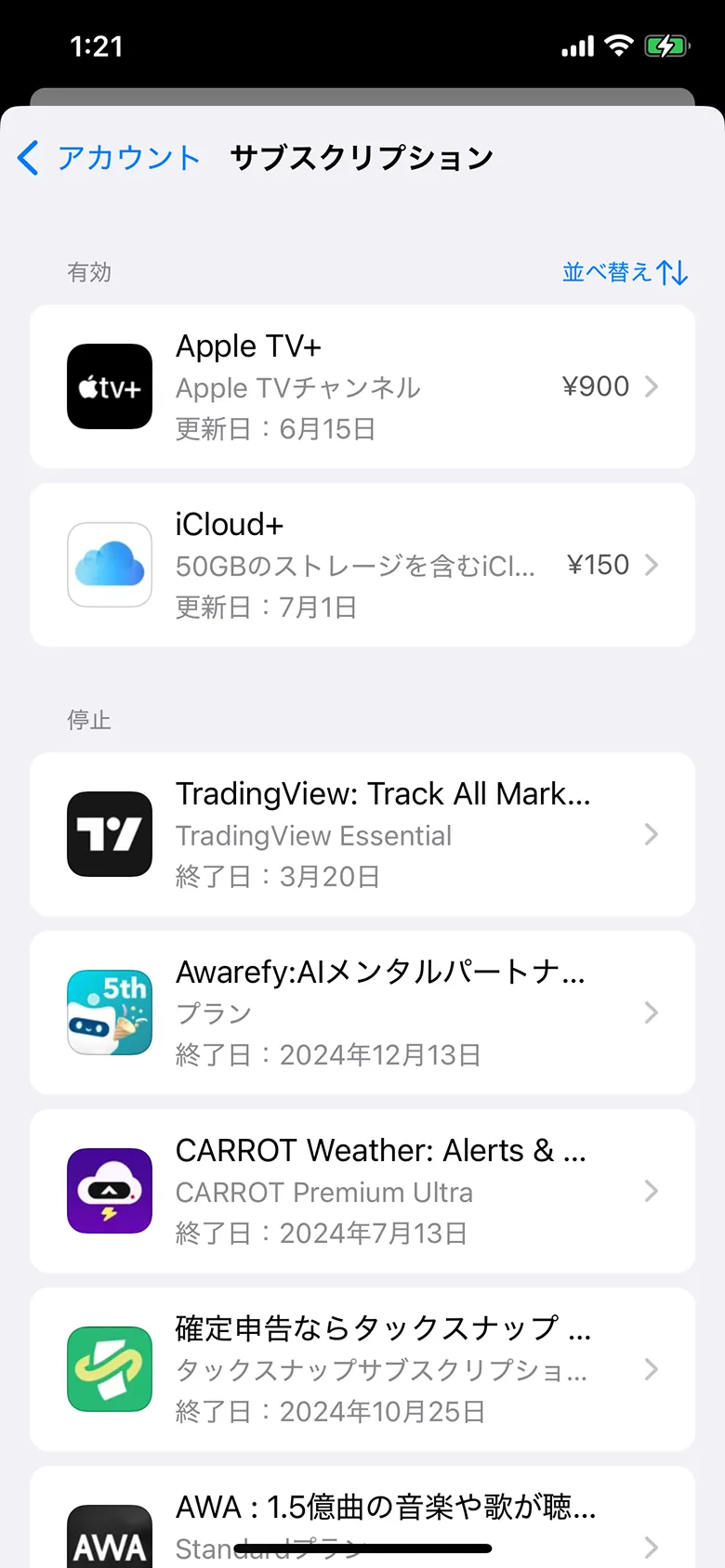Screen dimensions: 725x1568
Task: Tap the Wi-Fi status icon
Action: coord(619,45)
